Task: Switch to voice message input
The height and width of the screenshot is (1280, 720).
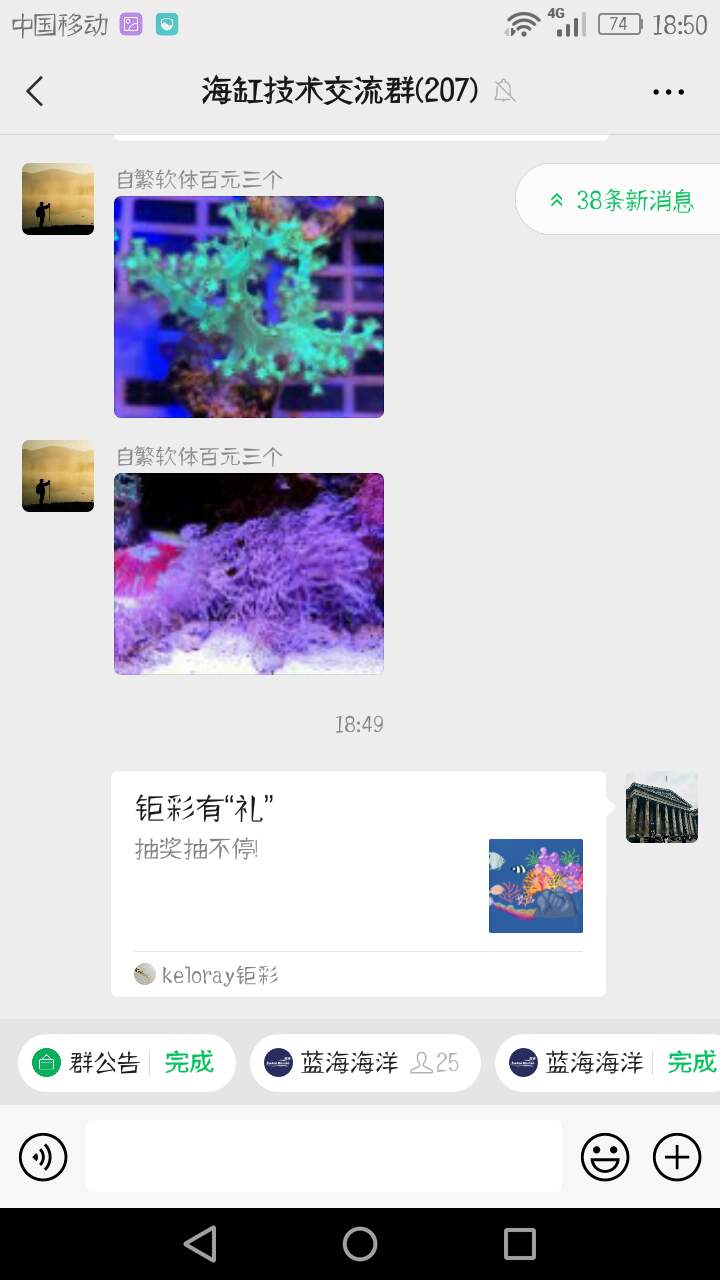Action: tap(43, 1157)
